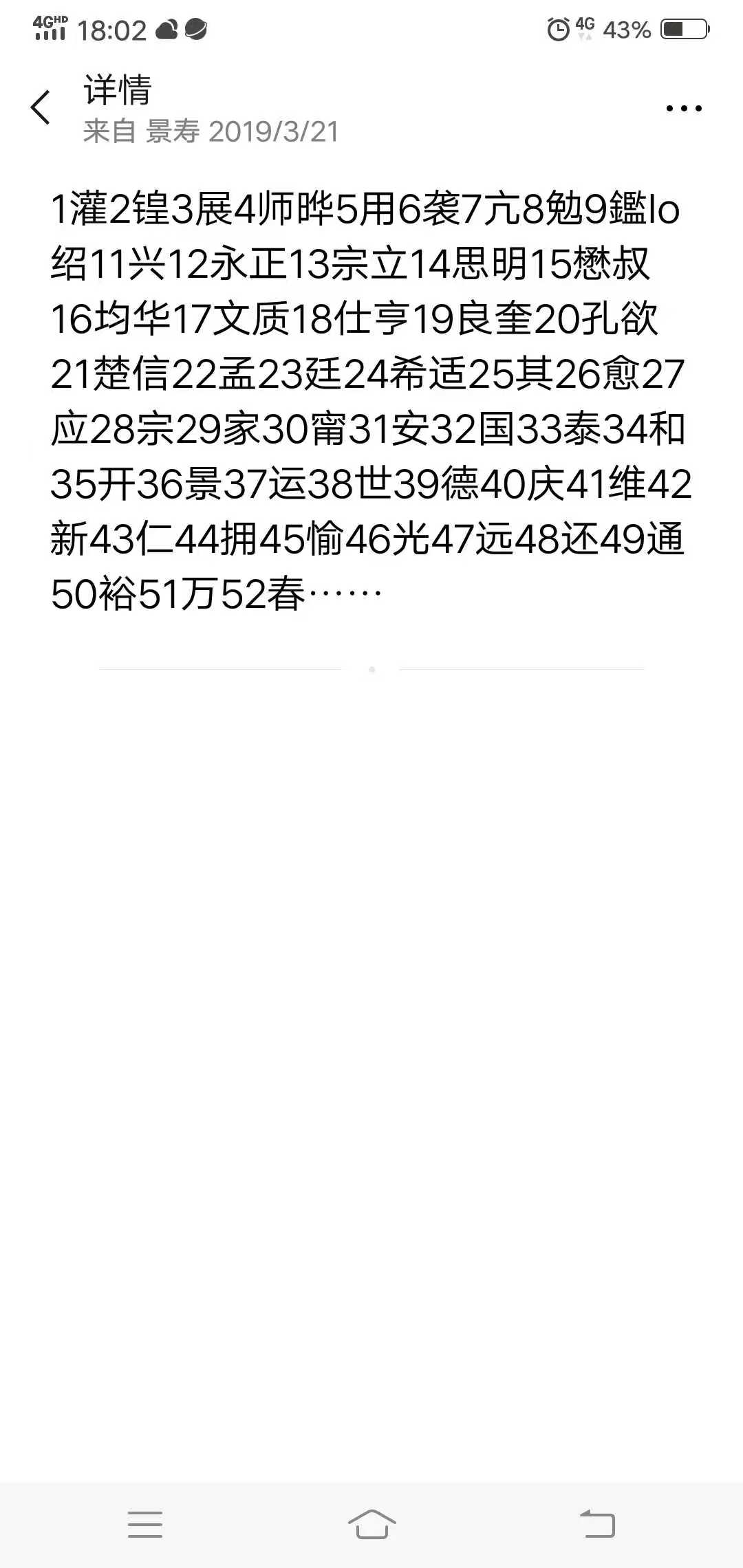The width and height of the screenshot is (743, 1568).
Task: Open the three-dot overflow menu
Action: 684,108
